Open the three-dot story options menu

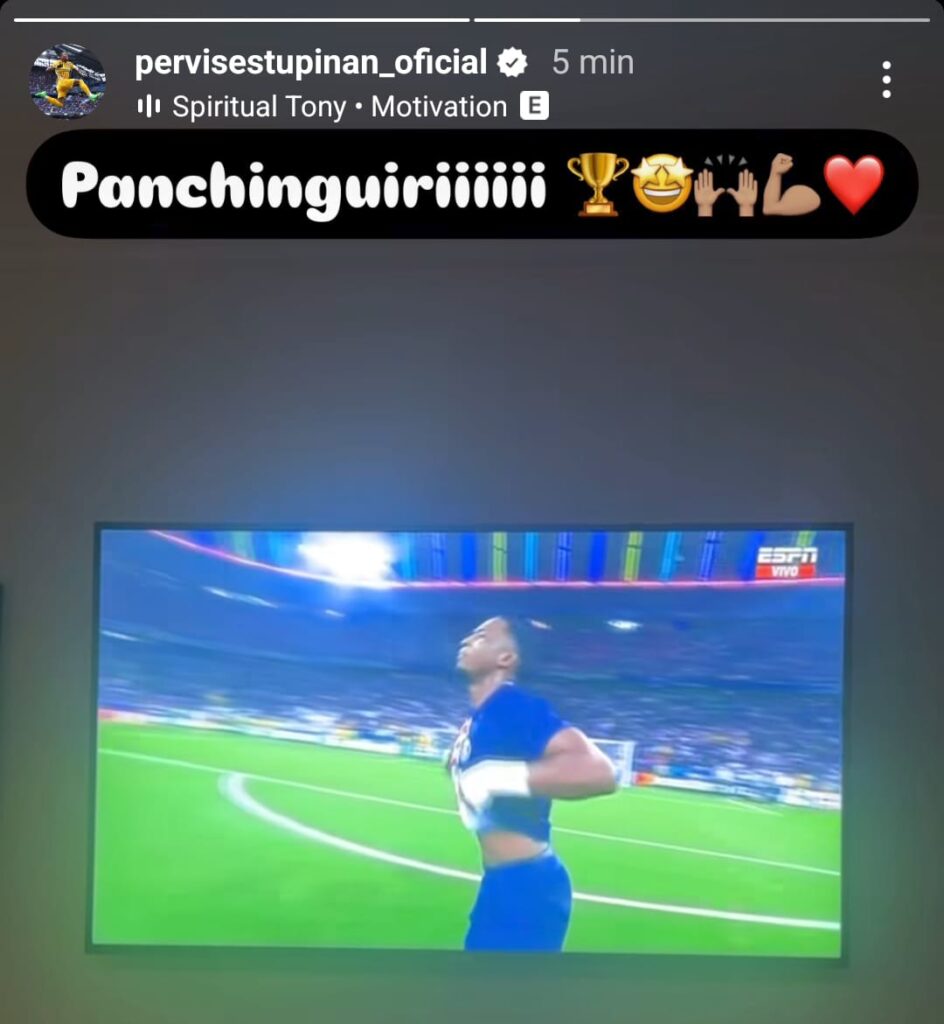click(886, 80)
